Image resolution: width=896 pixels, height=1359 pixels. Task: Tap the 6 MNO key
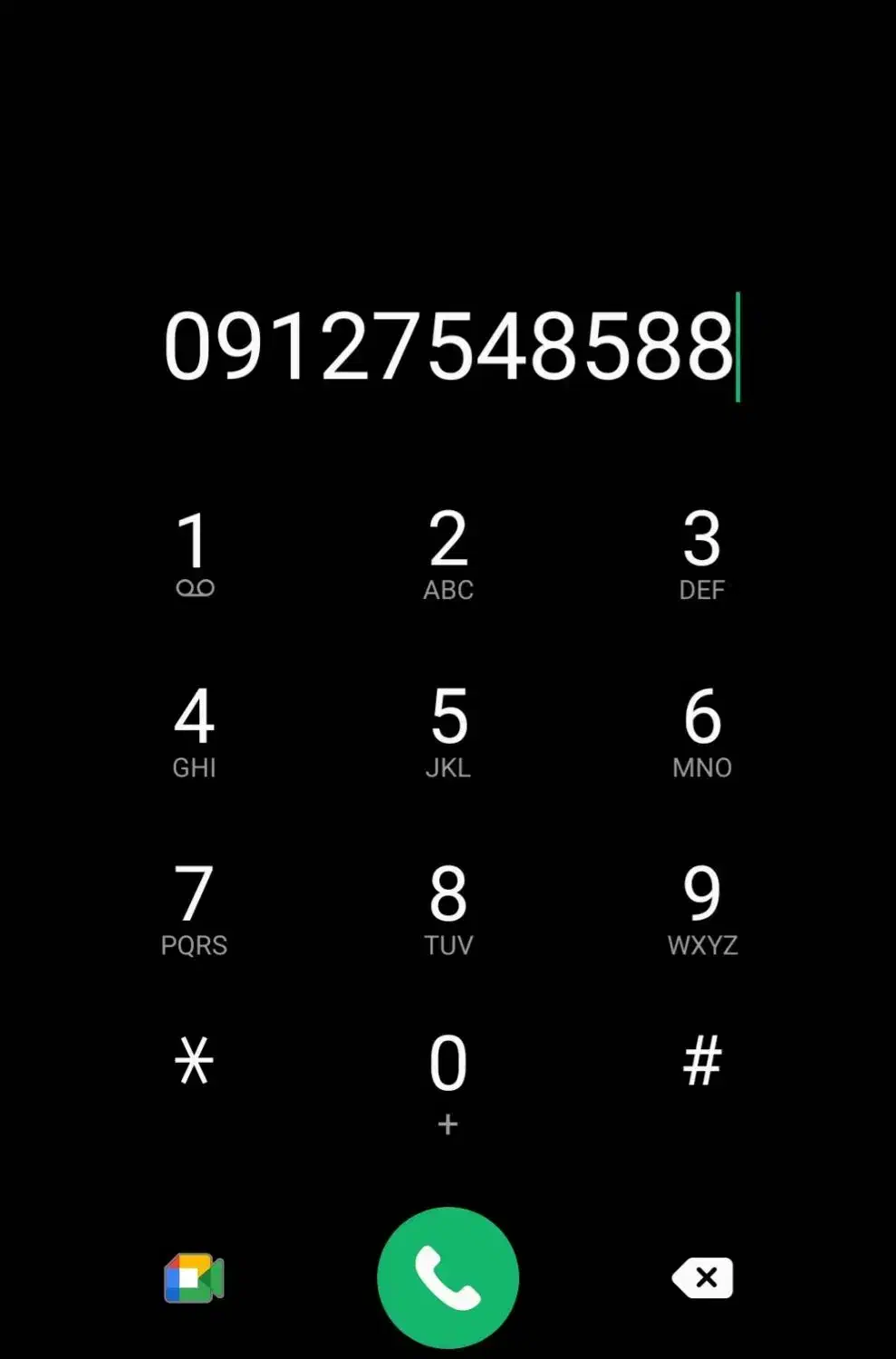tap(702, 731)
